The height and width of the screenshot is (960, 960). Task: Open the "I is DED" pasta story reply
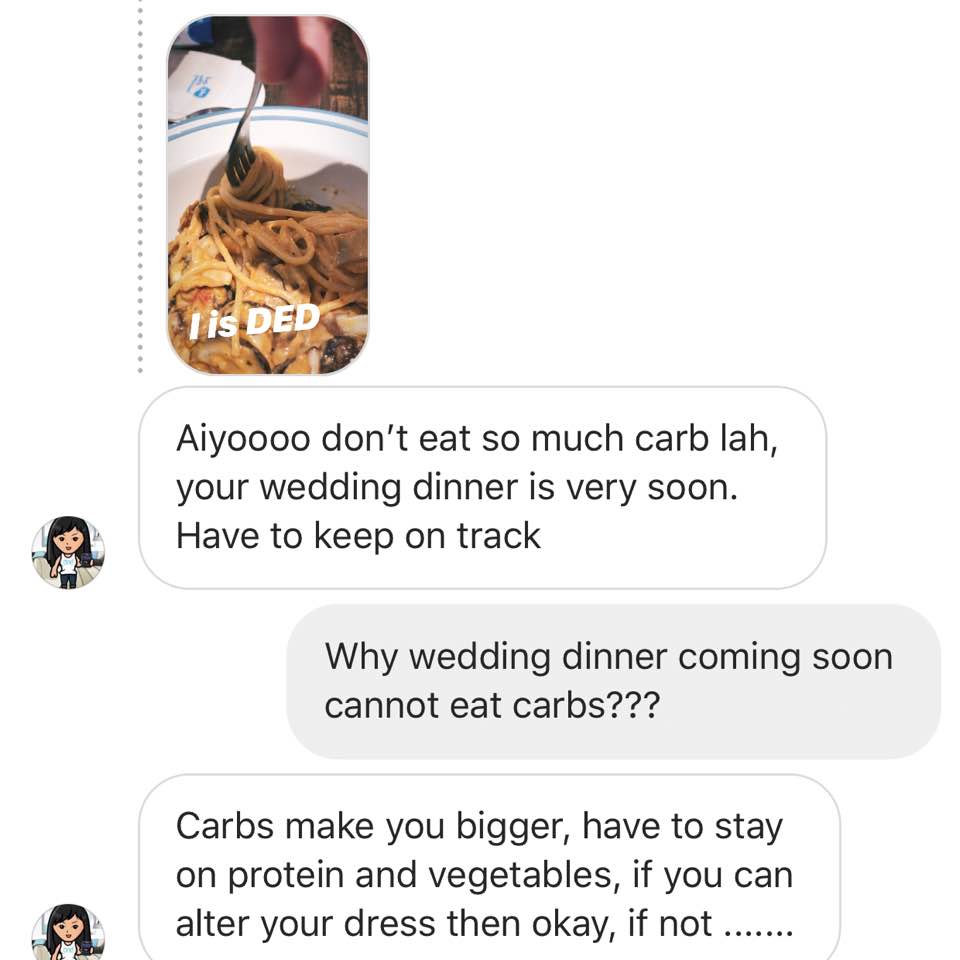click(267, 196)
